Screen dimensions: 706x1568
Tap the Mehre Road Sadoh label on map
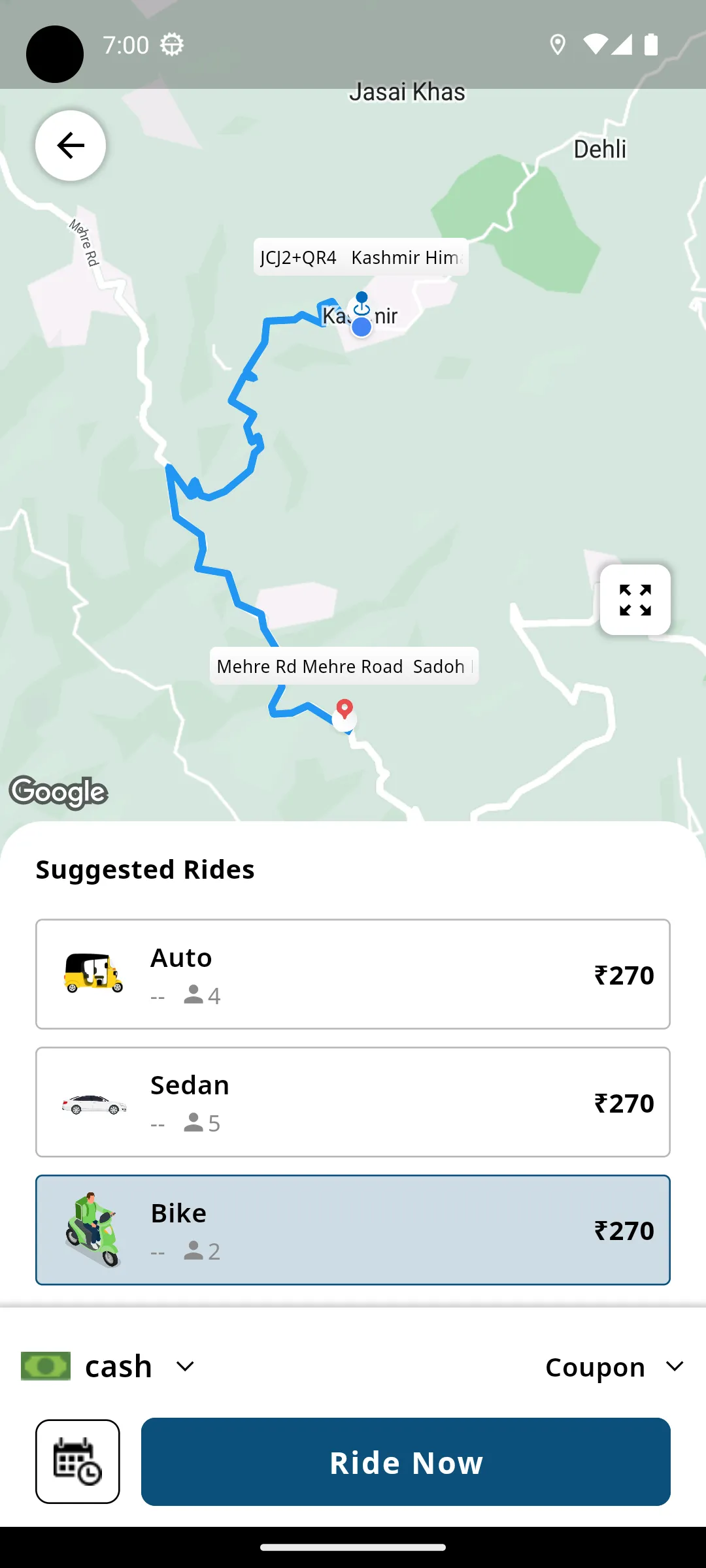[x=344, y=666]
